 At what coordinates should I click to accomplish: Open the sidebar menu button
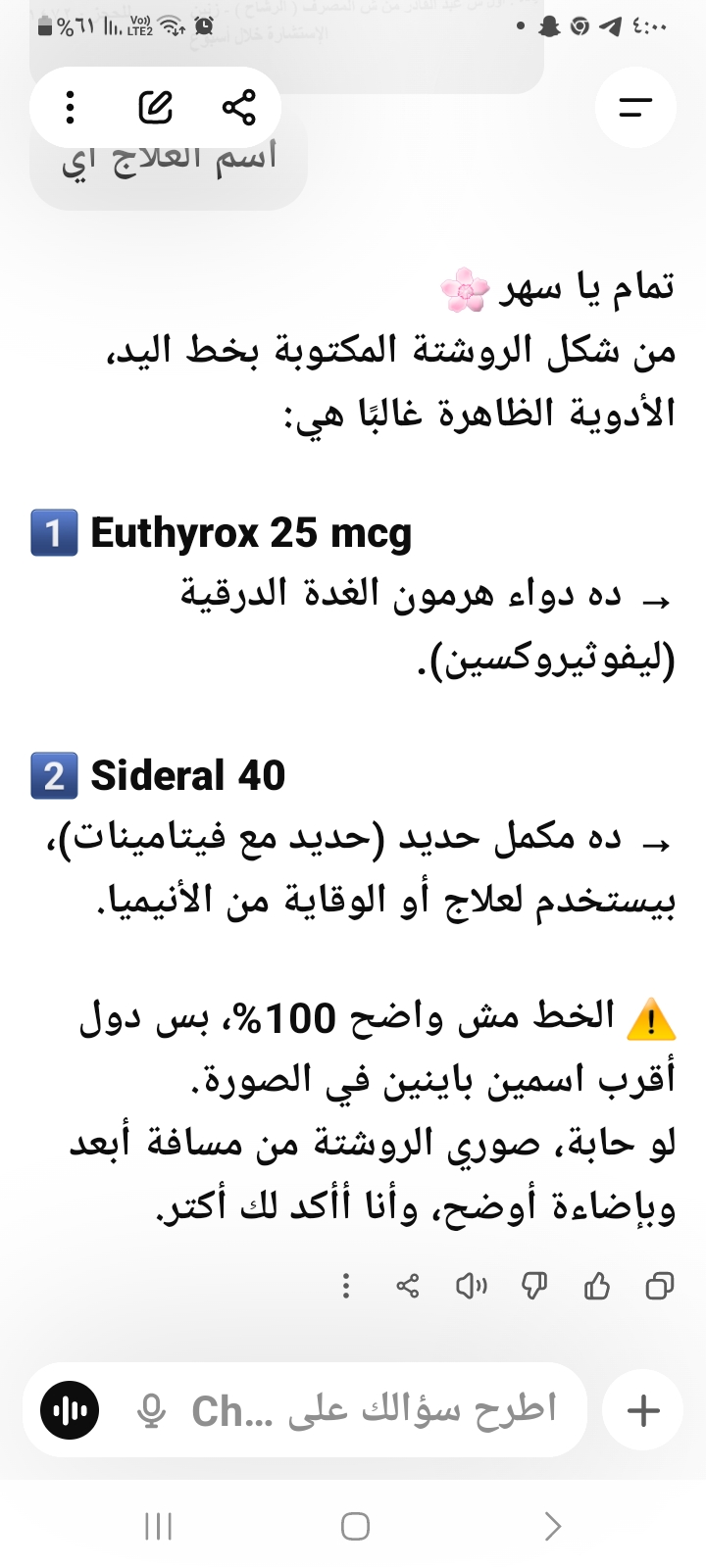(x=635, y=107)
